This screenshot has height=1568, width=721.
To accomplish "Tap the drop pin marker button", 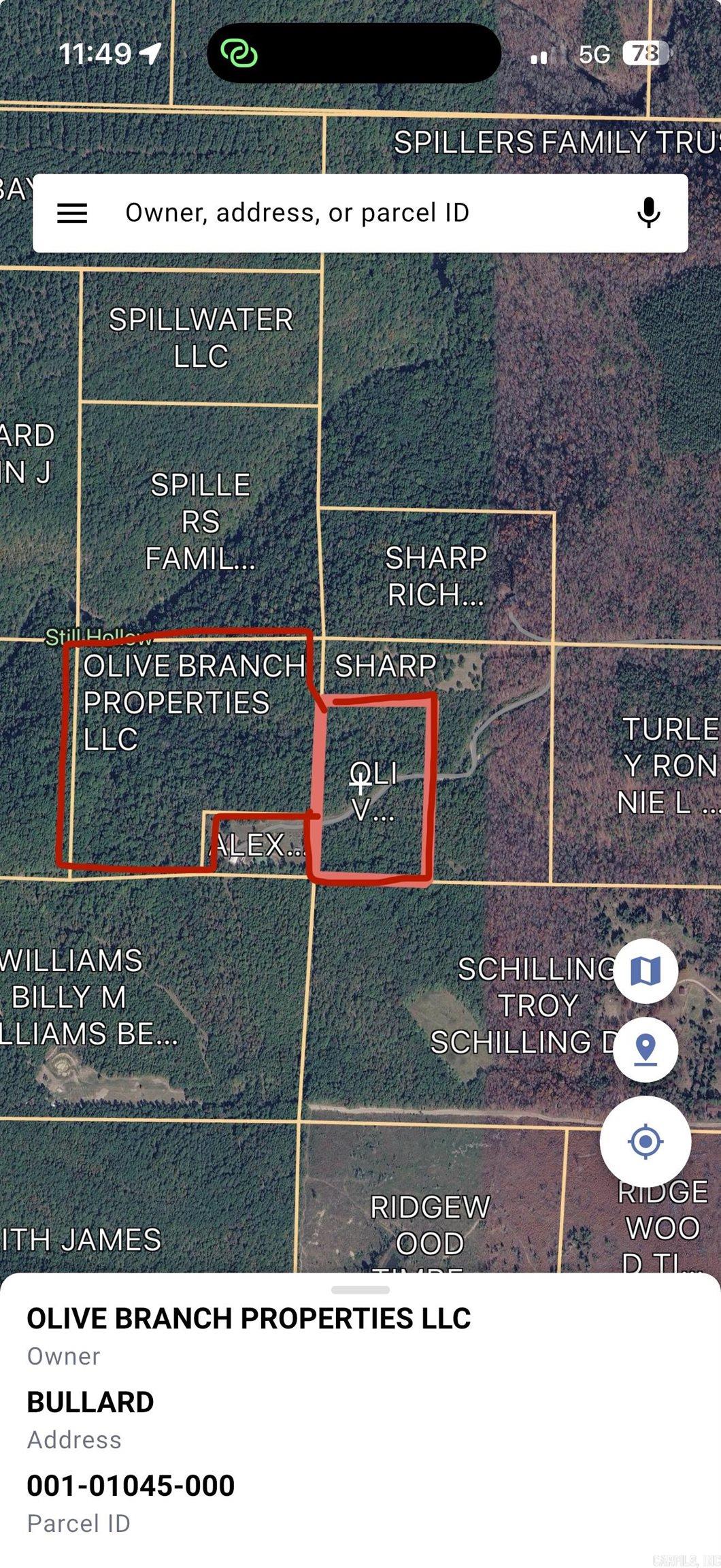I will tap(645, 1049).
